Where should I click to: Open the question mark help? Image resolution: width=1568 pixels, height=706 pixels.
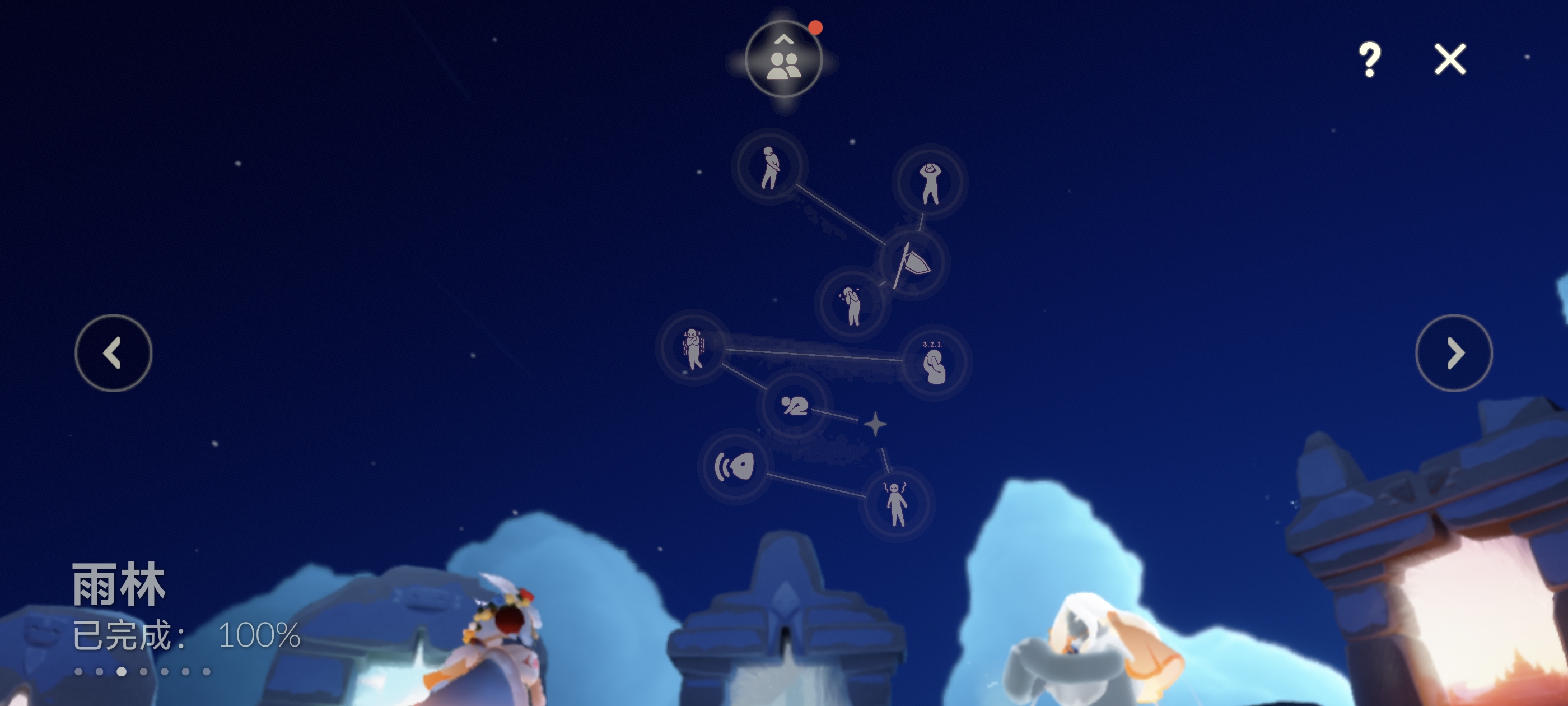click(1369, 59)
